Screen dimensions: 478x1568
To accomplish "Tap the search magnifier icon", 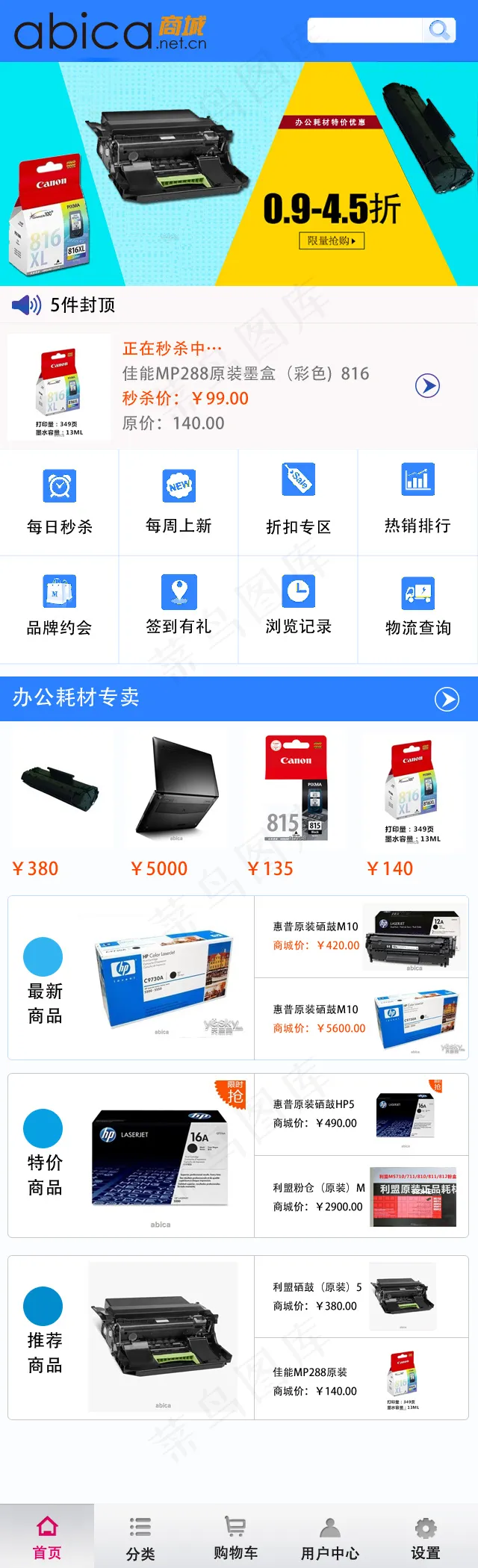I will (439, 31).
